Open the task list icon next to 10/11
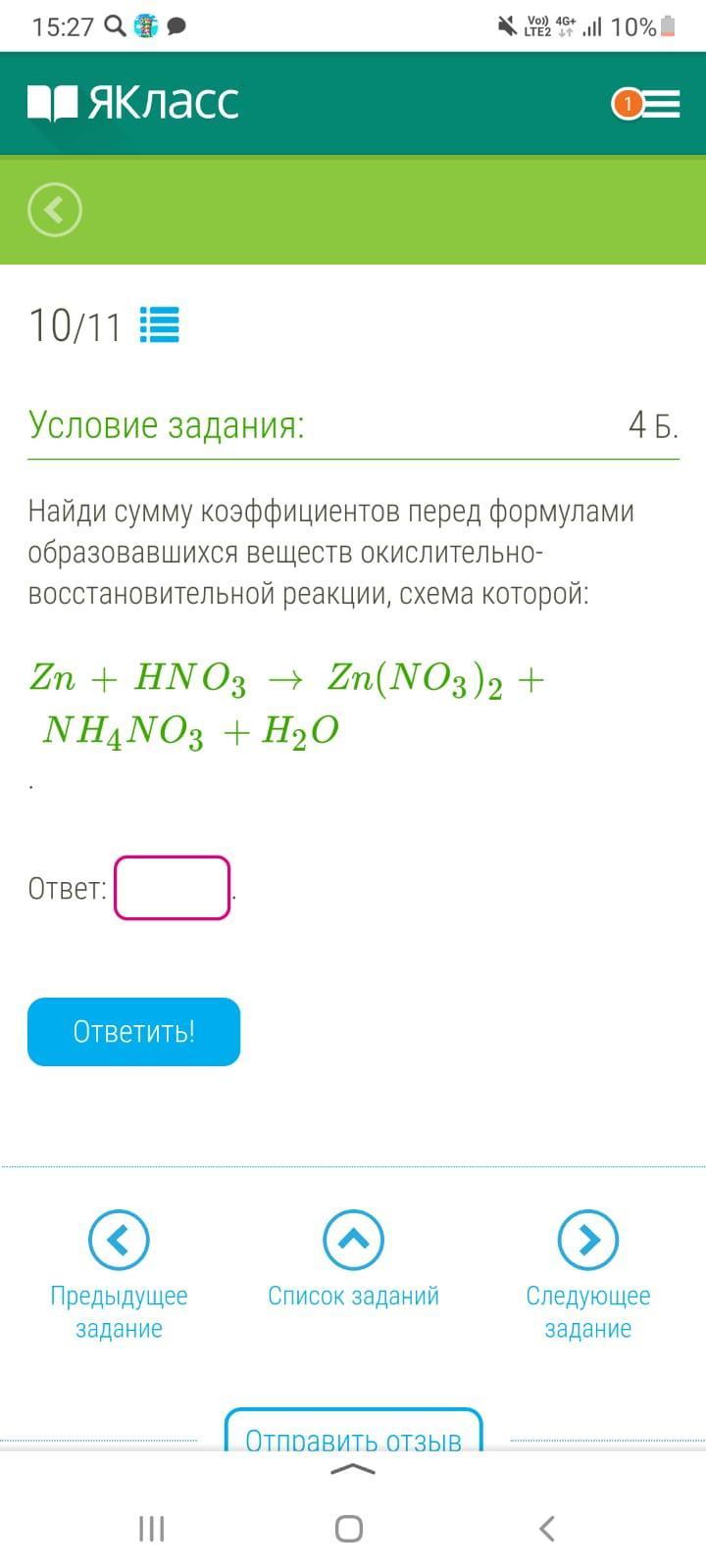Screen dimensions: 706x1568 coord(160,324)
